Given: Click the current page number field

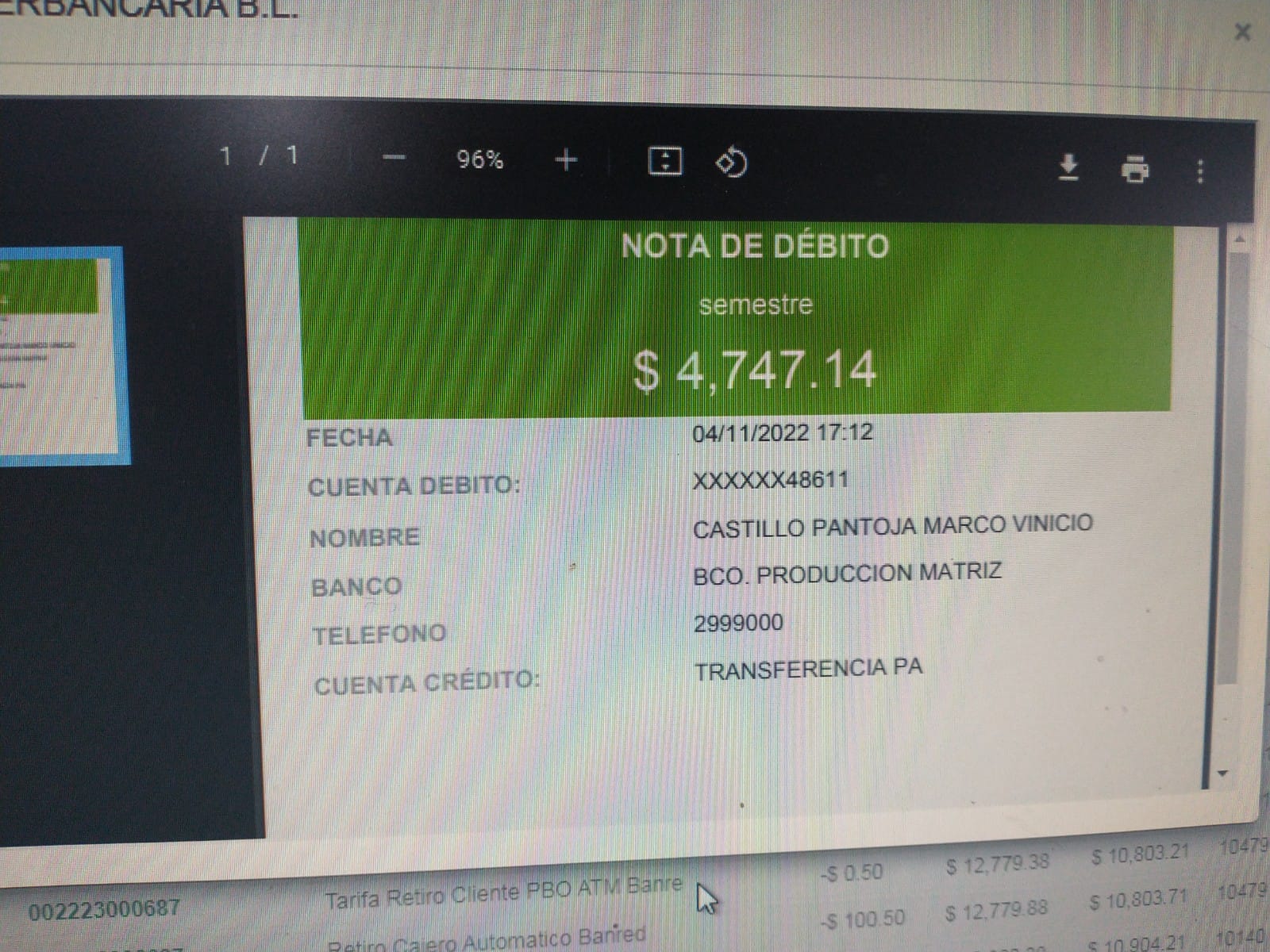Looking at the screenshot, I should coord(226,155).
